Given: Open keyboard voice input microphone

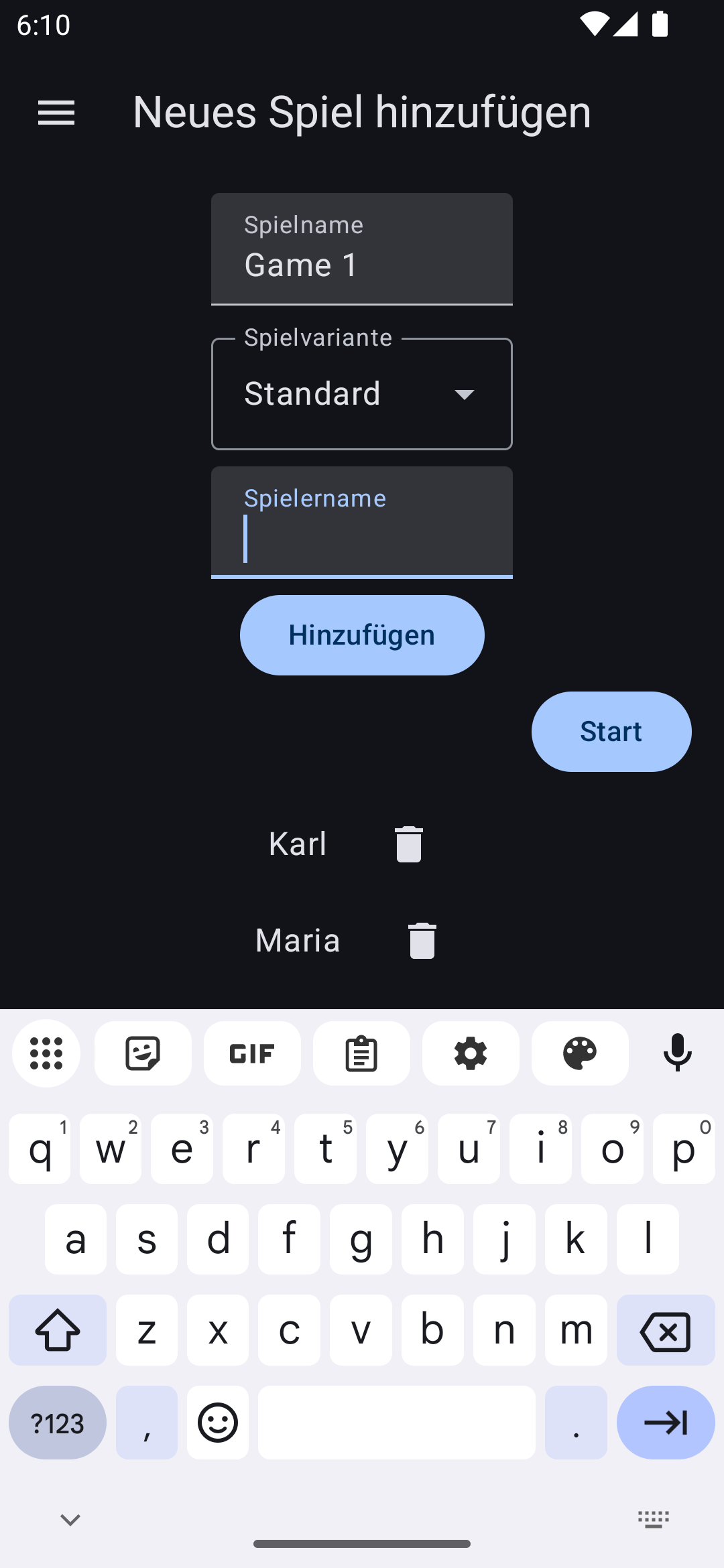Looking at the screenshot, I should click(x=677, y=1053).
